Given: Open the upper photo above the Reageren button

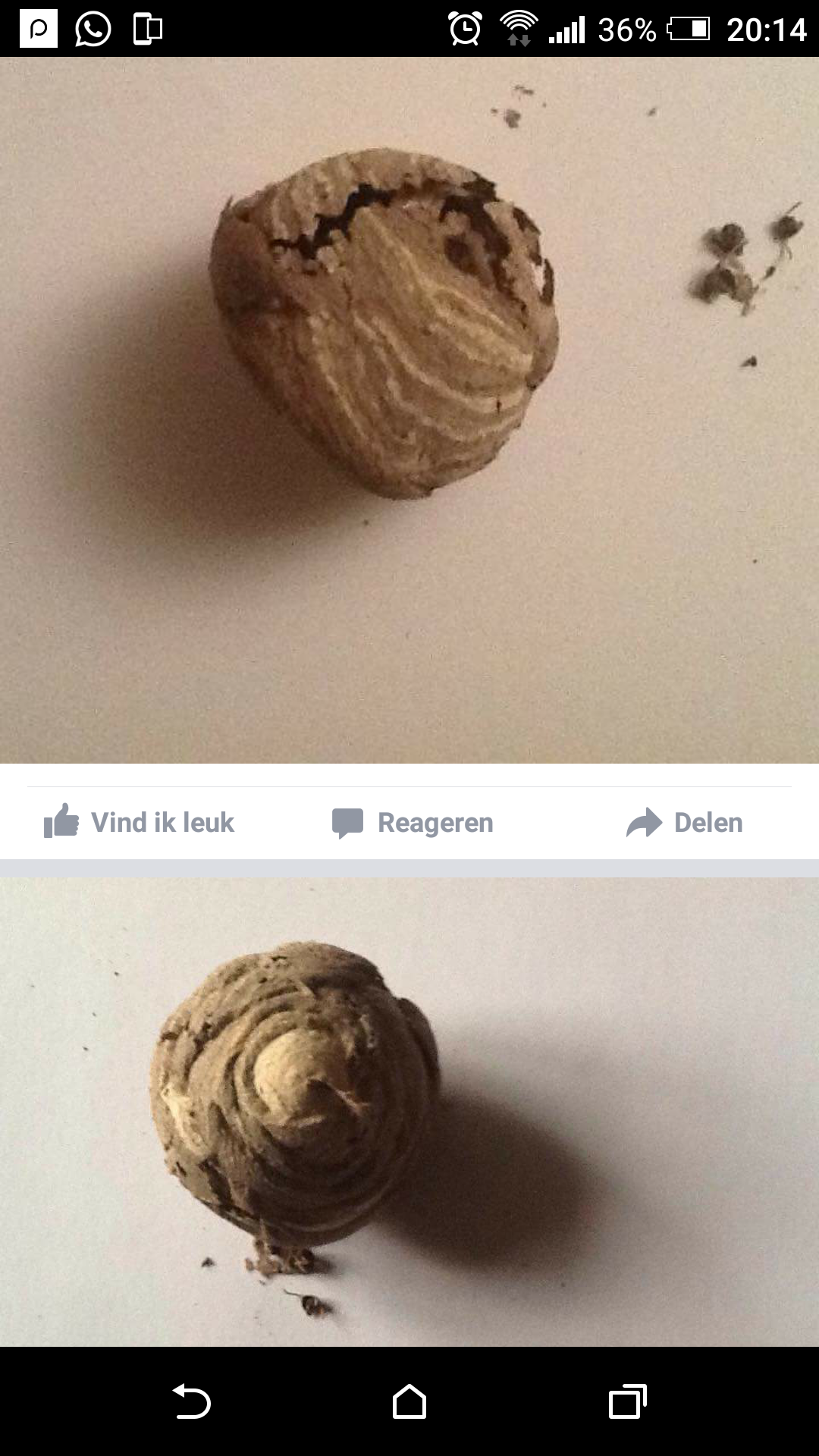Looking at the screenshot, I should [409, 410].
